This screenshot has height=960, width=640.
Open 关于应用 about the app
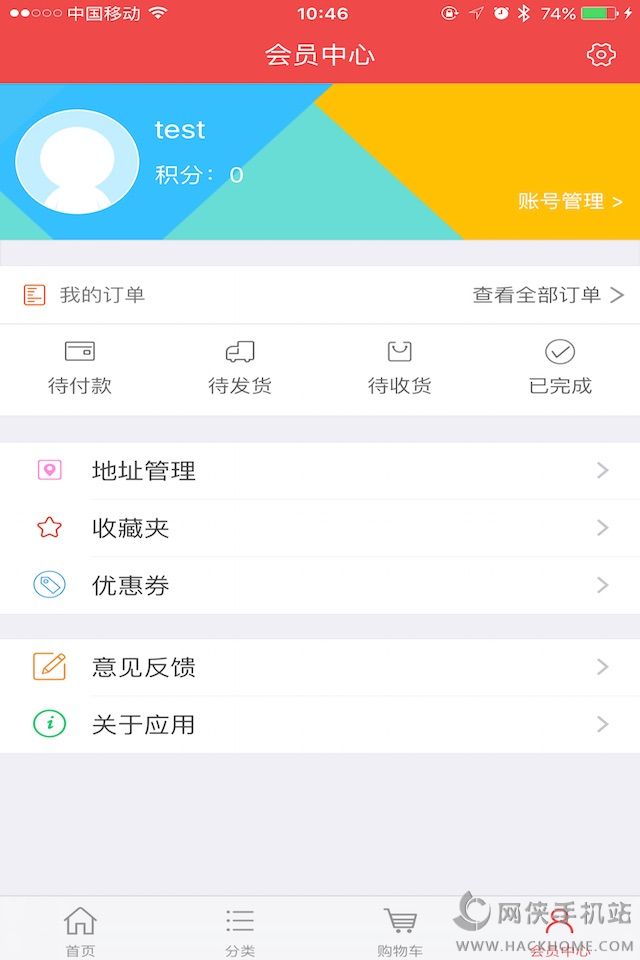[320, 724]
